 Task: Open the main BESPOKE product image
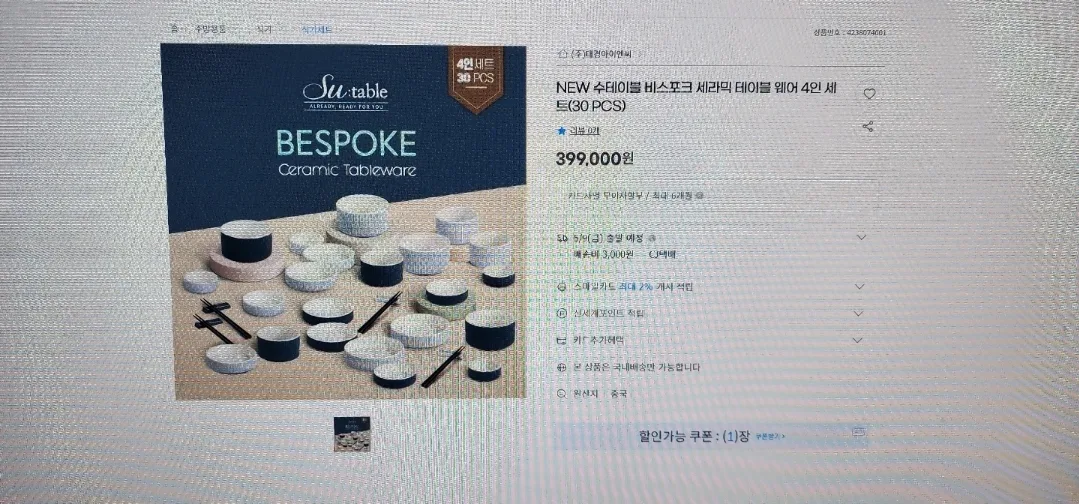[x=345, y=222]
